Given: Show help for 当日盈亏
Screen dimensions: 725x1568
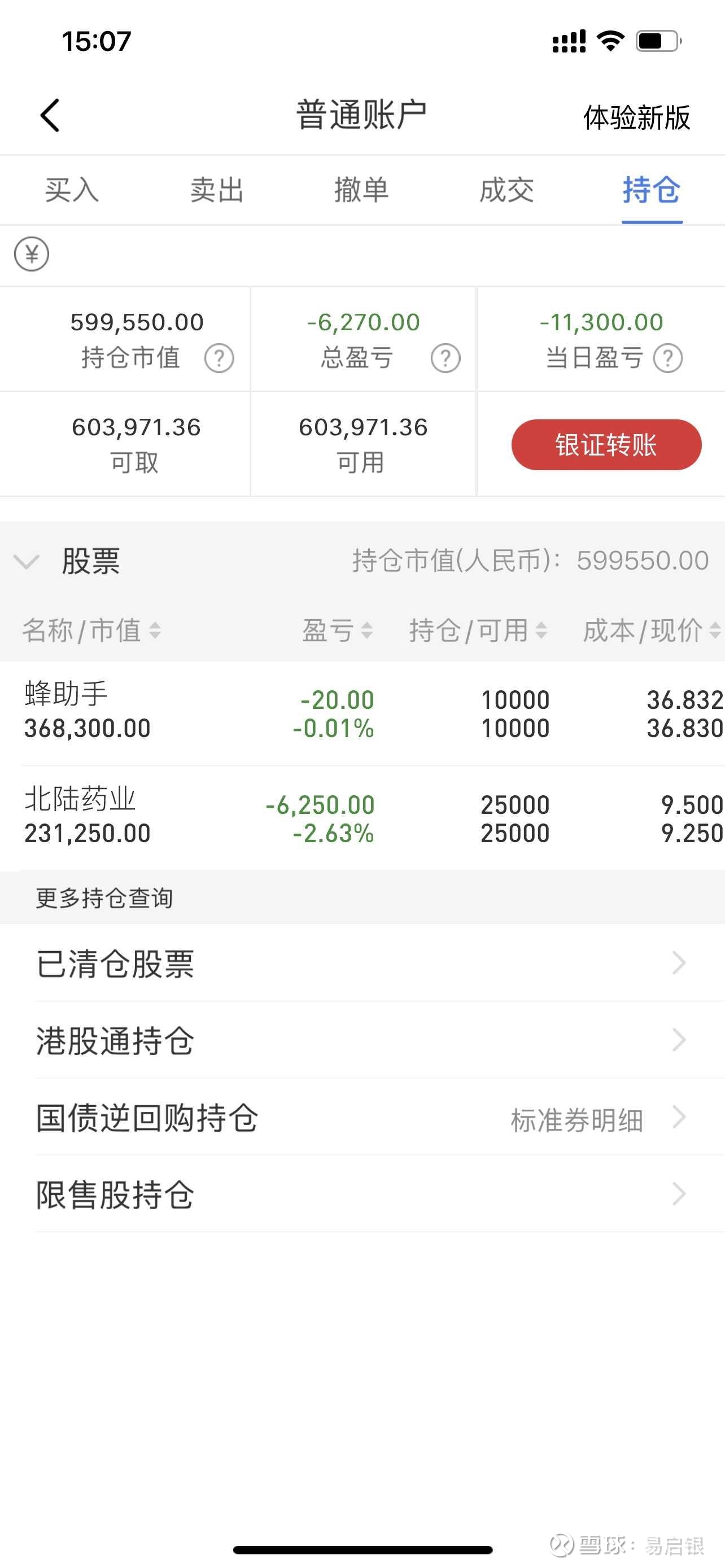Looking at the screenshot, I should [x=668, y=358].
